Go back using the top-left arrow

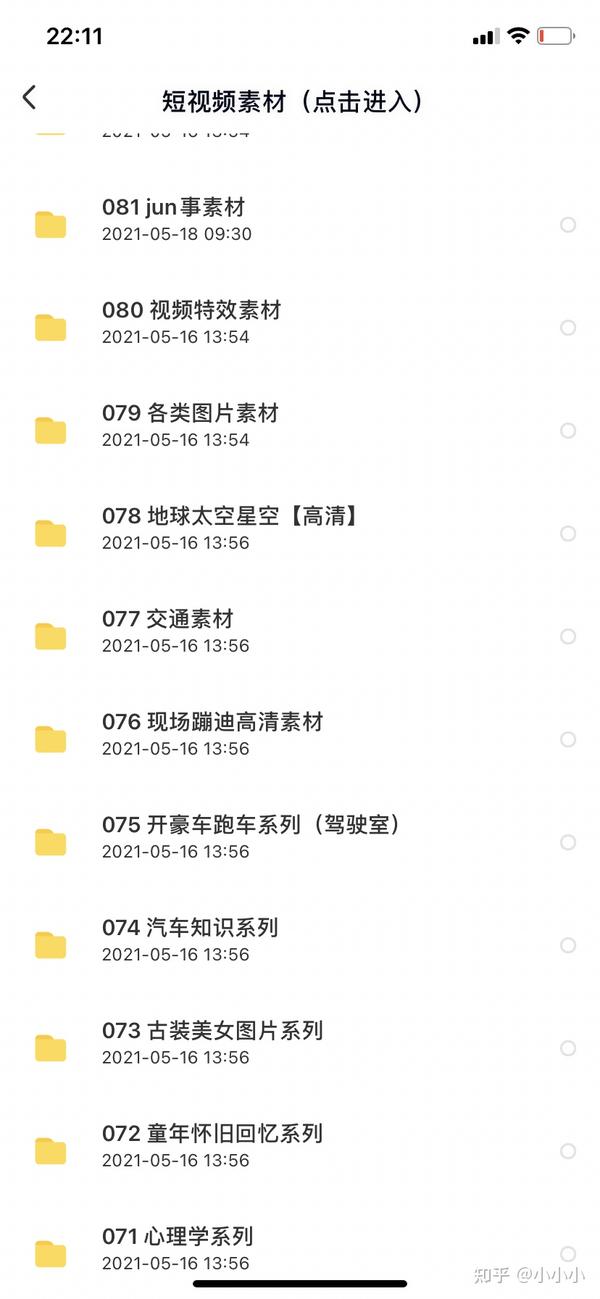tap(29, 98)
